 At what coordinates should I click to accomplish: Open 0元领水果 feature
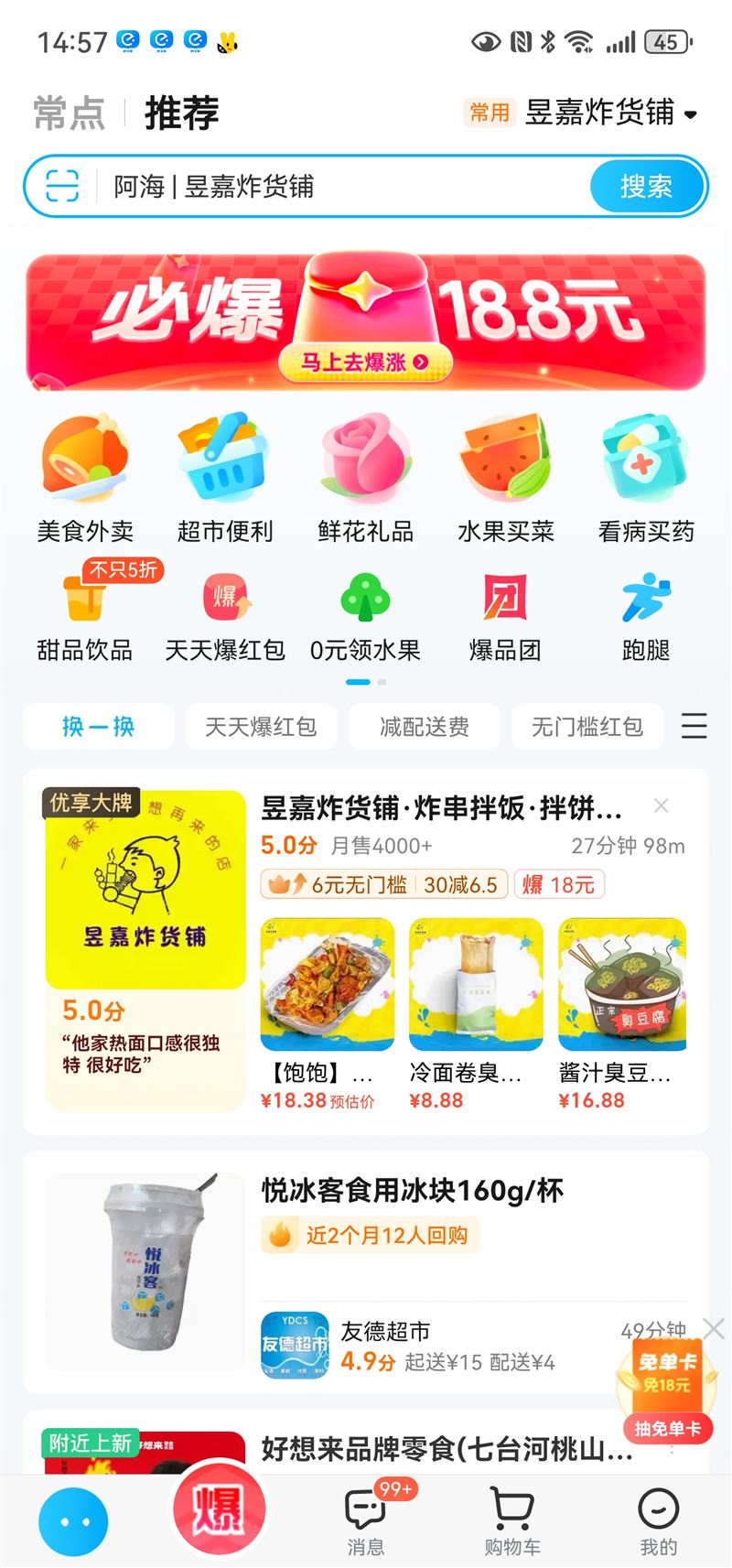[x=366, y=604]
